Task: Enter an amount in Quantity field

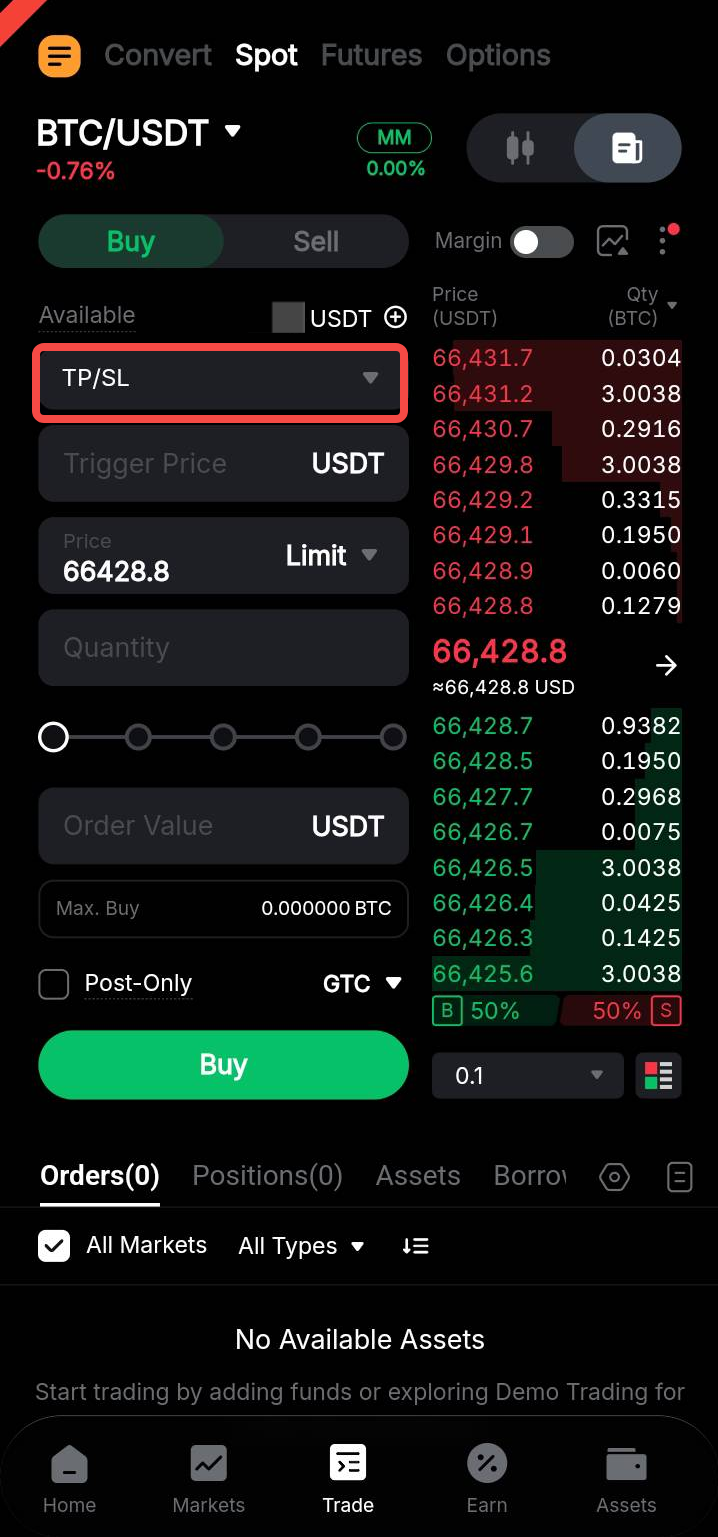Action: [222, 648]
